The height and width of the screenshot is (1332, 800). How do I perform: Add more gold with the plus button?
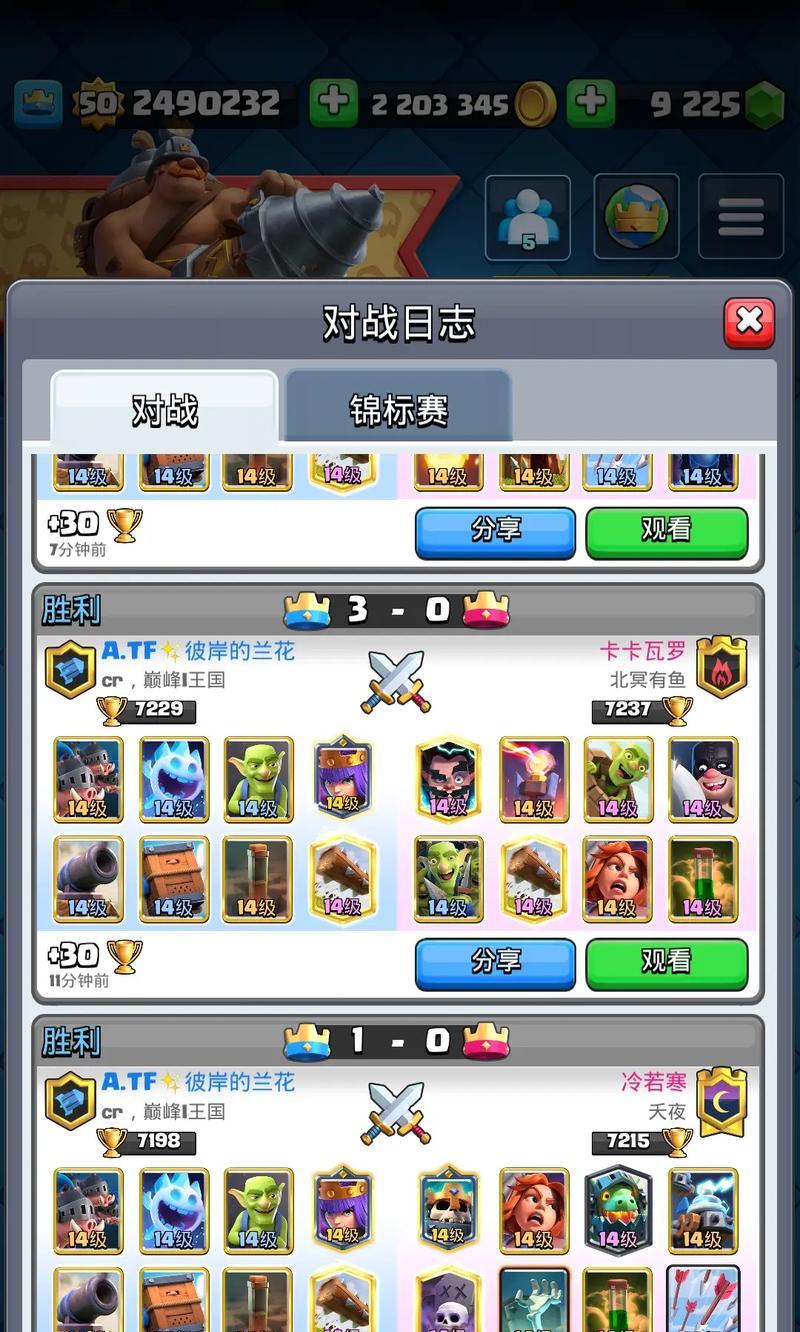[x=333, y=104]
